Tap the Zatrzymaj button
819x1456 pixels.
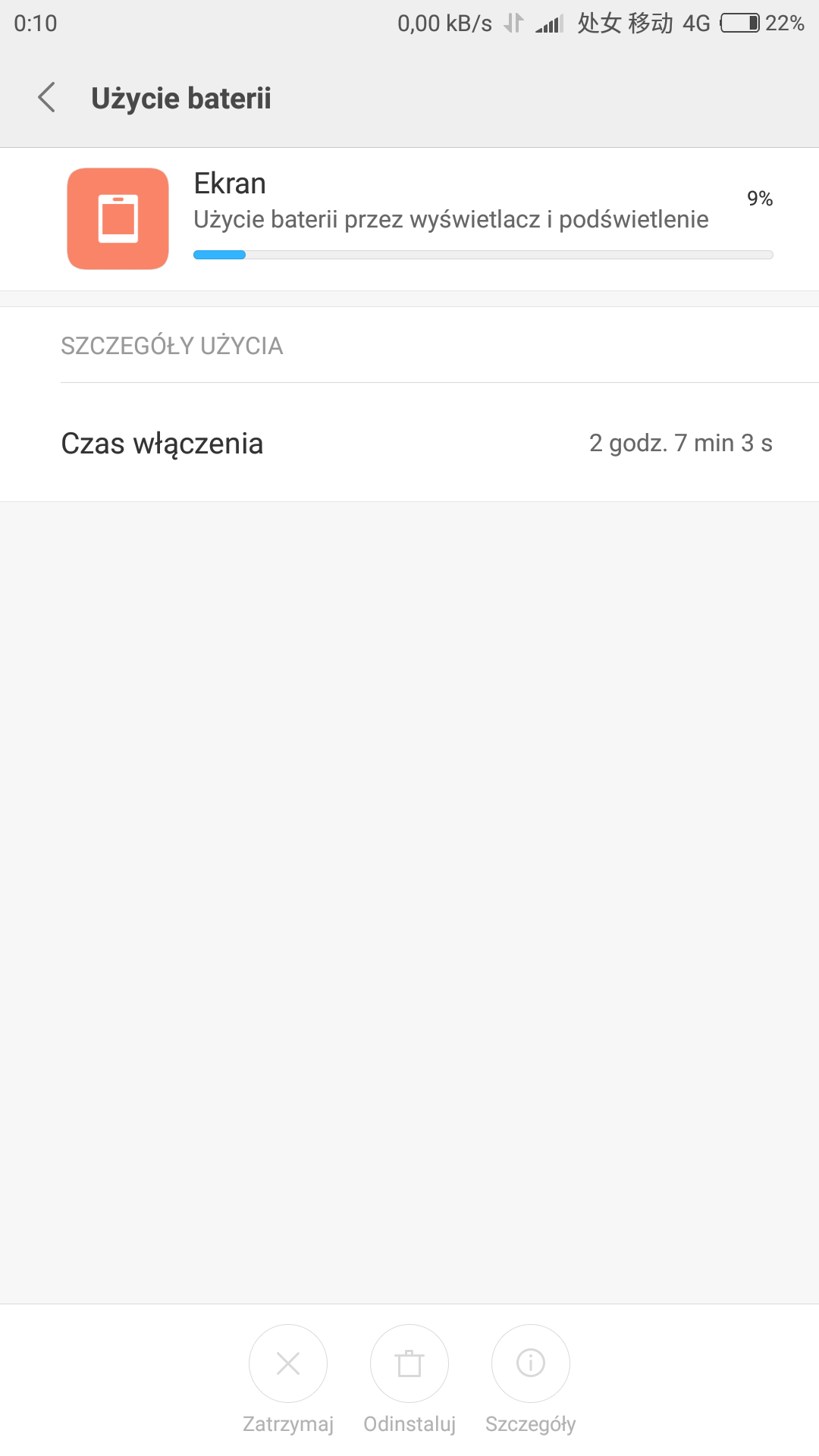tap(288, 1363)
